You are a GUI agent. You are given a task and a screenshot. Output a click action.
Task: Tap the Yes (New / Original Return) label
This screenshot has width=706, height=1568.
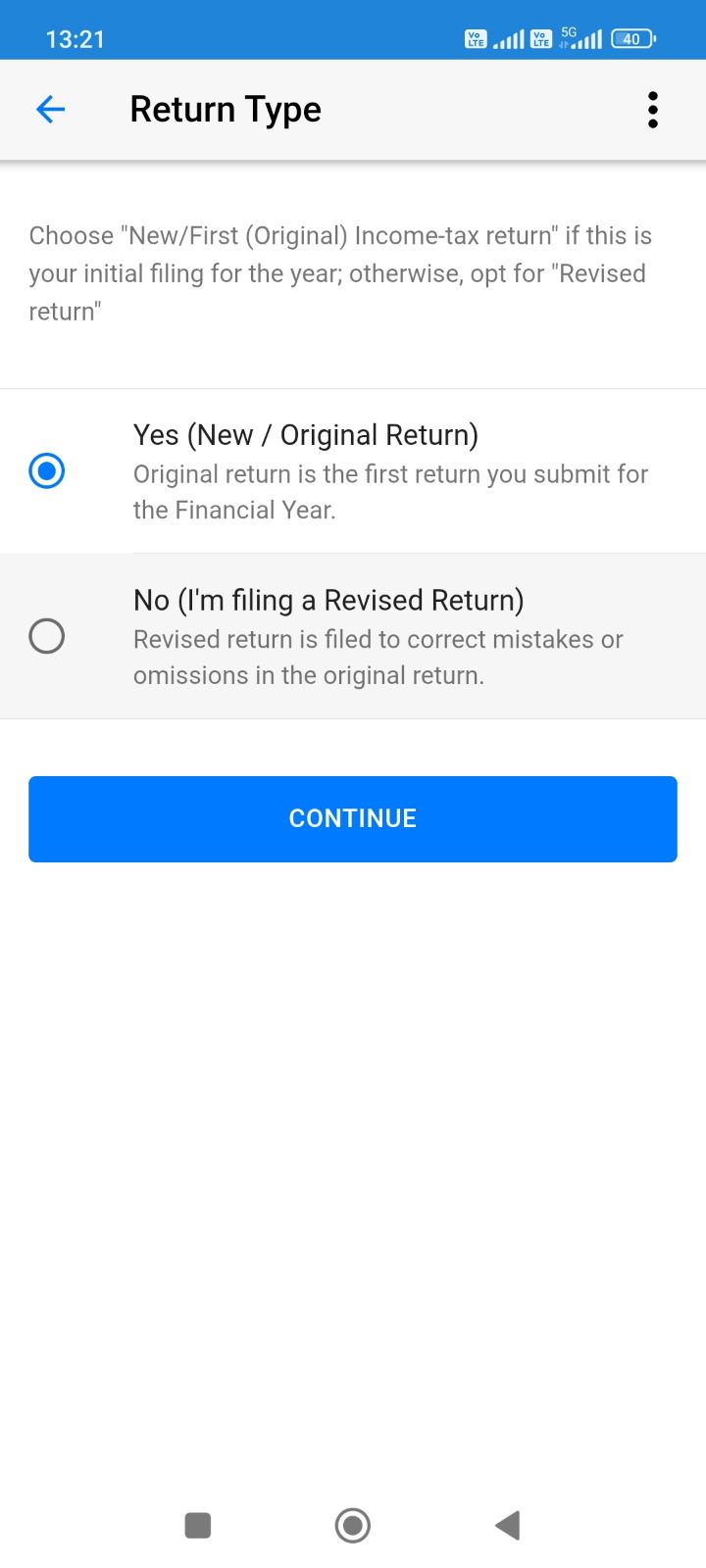305,434
